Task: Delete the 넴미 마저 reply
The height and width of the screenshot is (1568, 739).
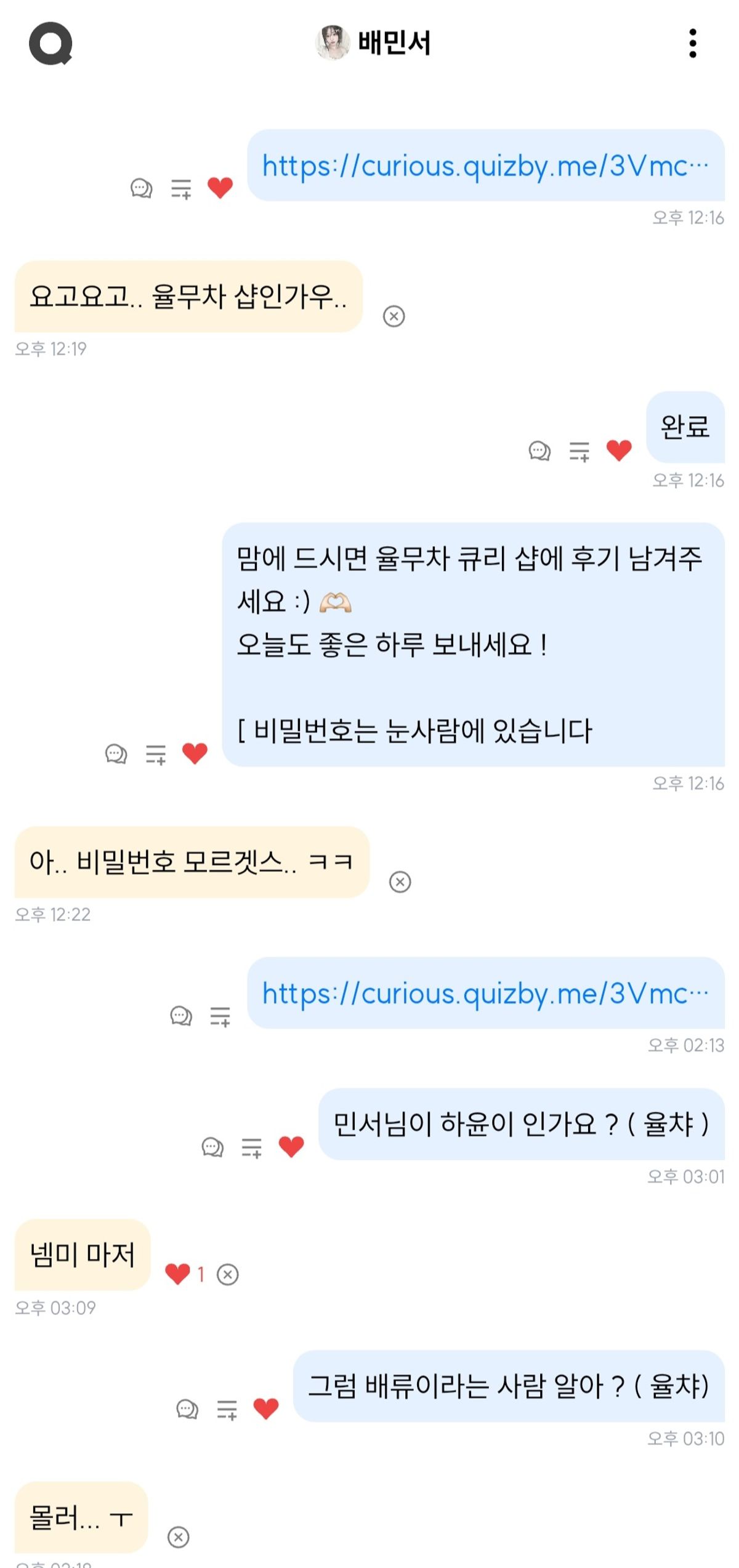Action: pyautogui.click(x=228, y=1274)
